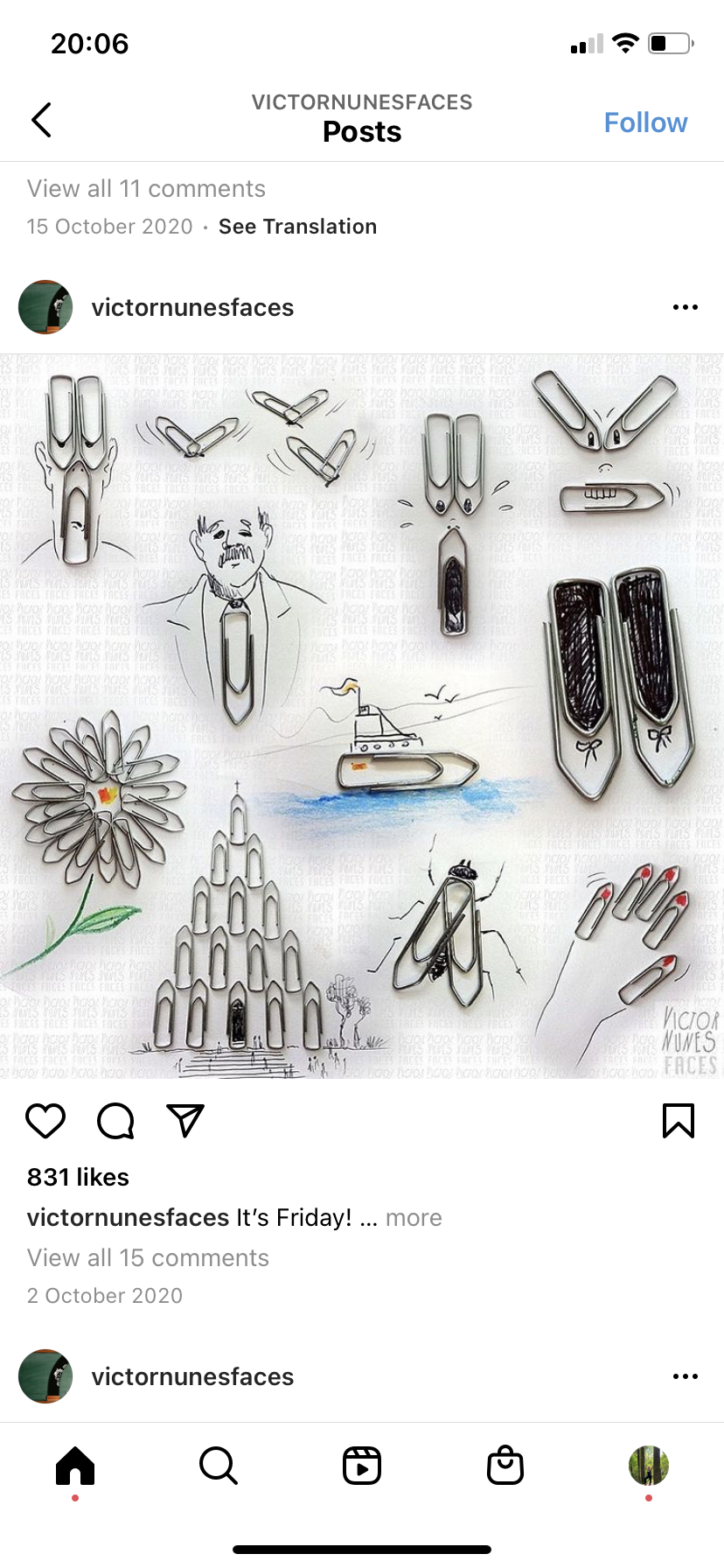
Task: Show who gave the 831 likes
Action: coord(78,1177)
